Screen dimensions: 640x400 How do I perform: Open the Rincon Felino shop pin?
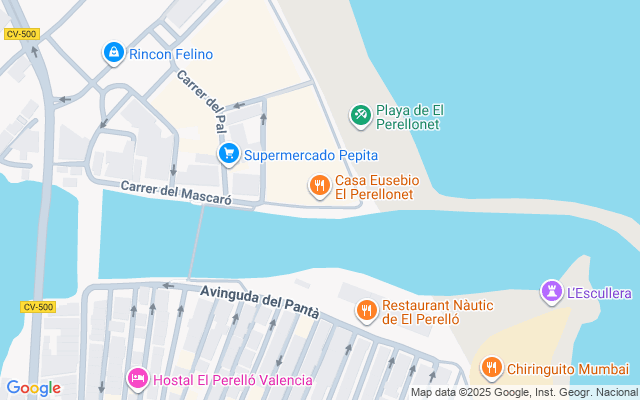[113, 52]
